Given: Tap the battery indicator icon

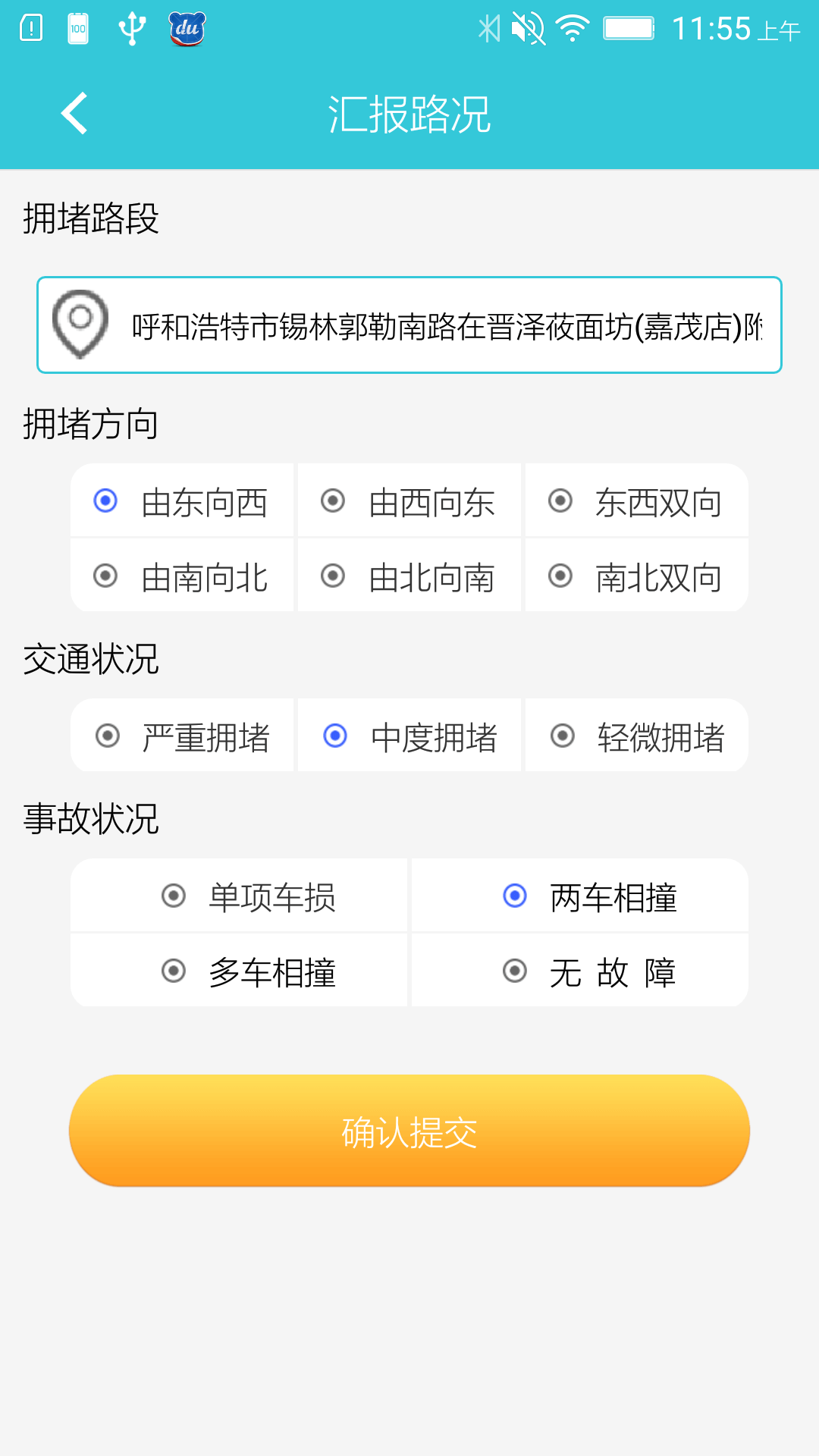Looking at the screenshot, I should click(x=628, y=28).
